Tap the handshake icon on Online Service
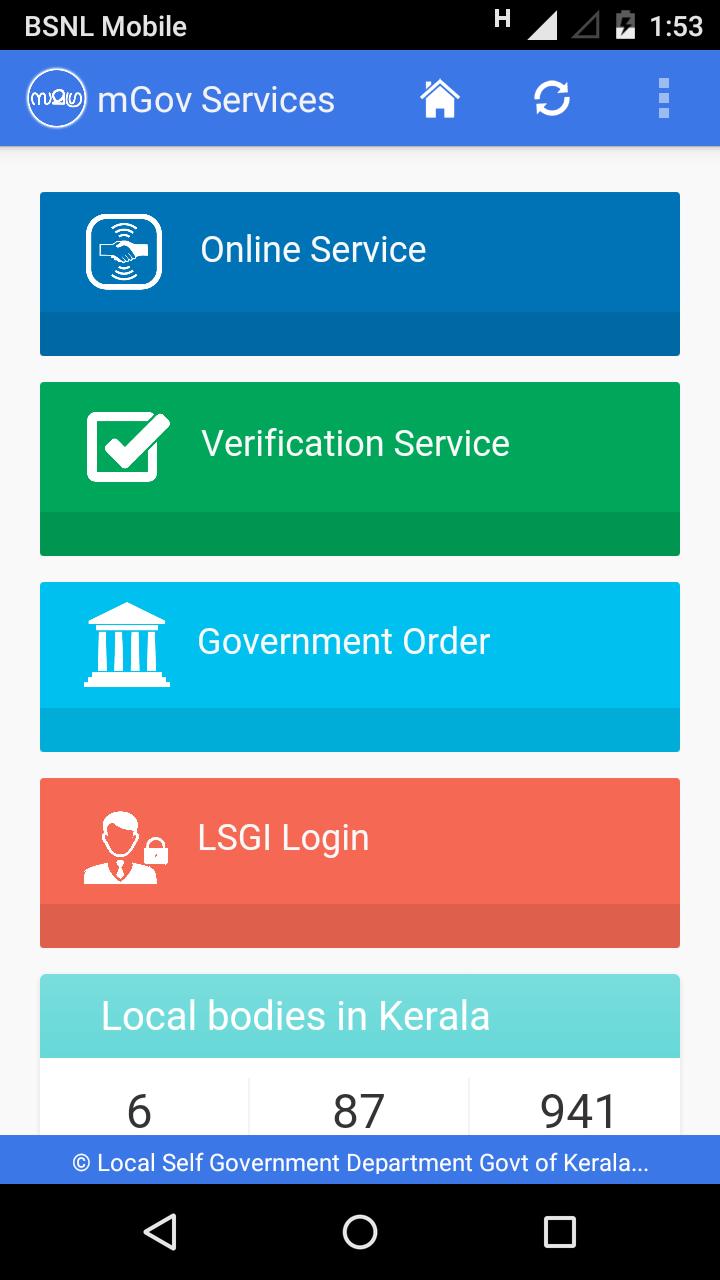Image resolution: width=720 pixels, height=1280 pixels. 123,249
